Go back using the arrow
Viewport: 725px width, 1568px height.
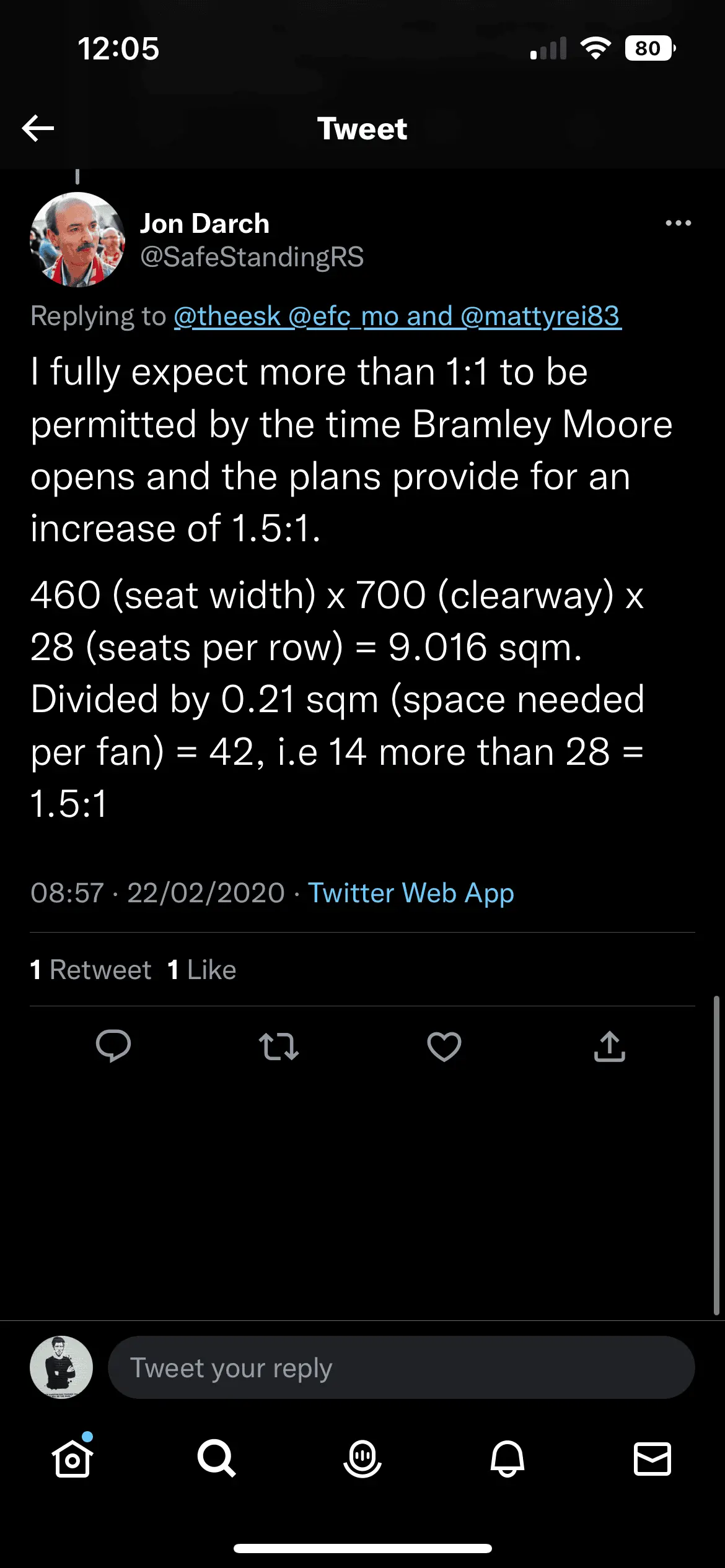pos(38,129)
